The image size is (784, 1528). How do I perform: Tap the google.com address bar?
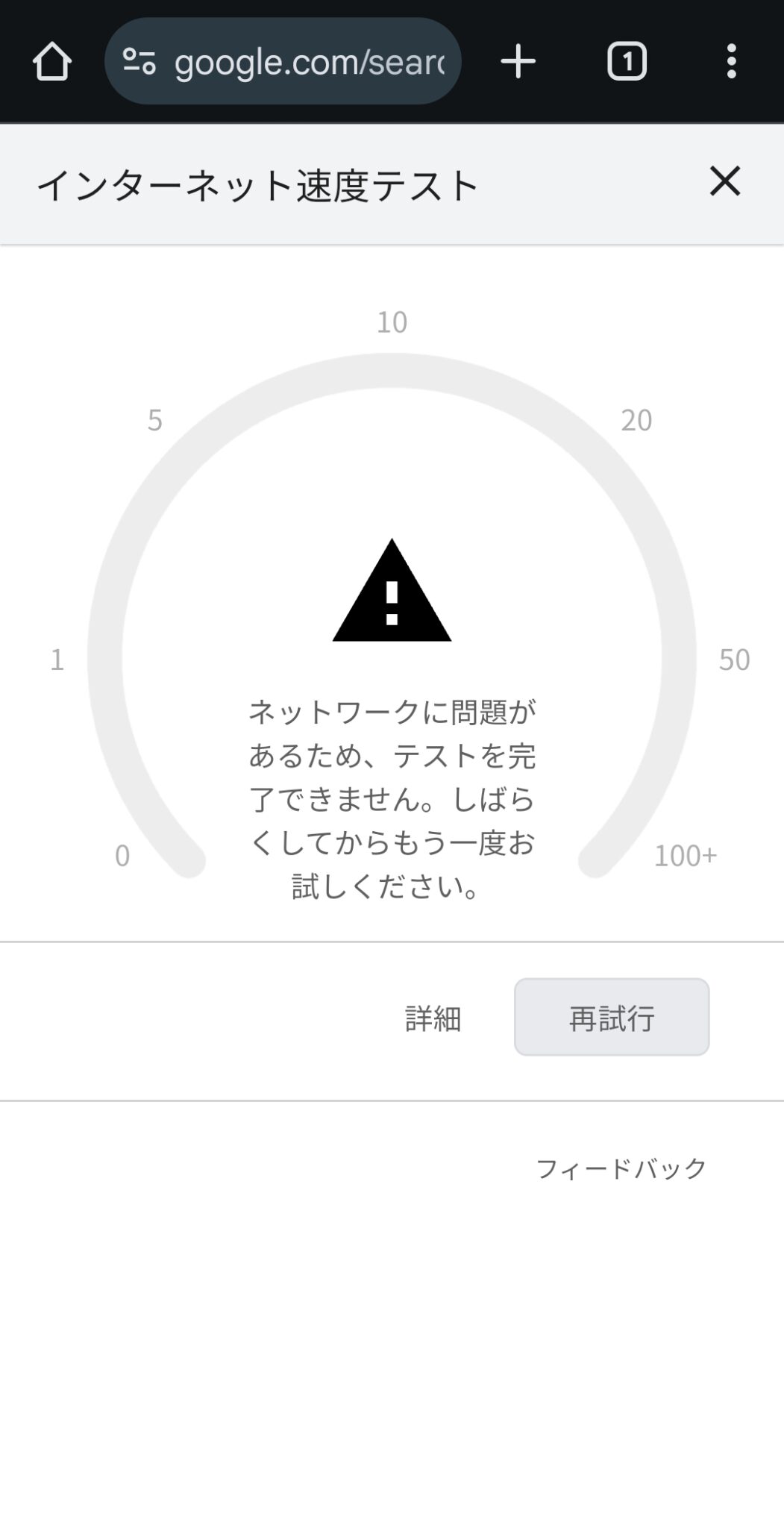(283, 61)
